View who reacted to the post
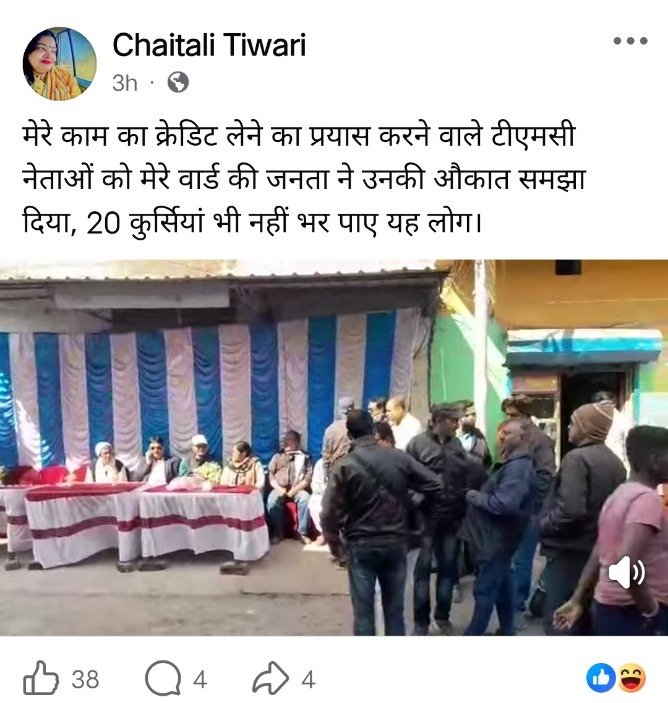Screen dimensions: 668x703 point(616,678)
